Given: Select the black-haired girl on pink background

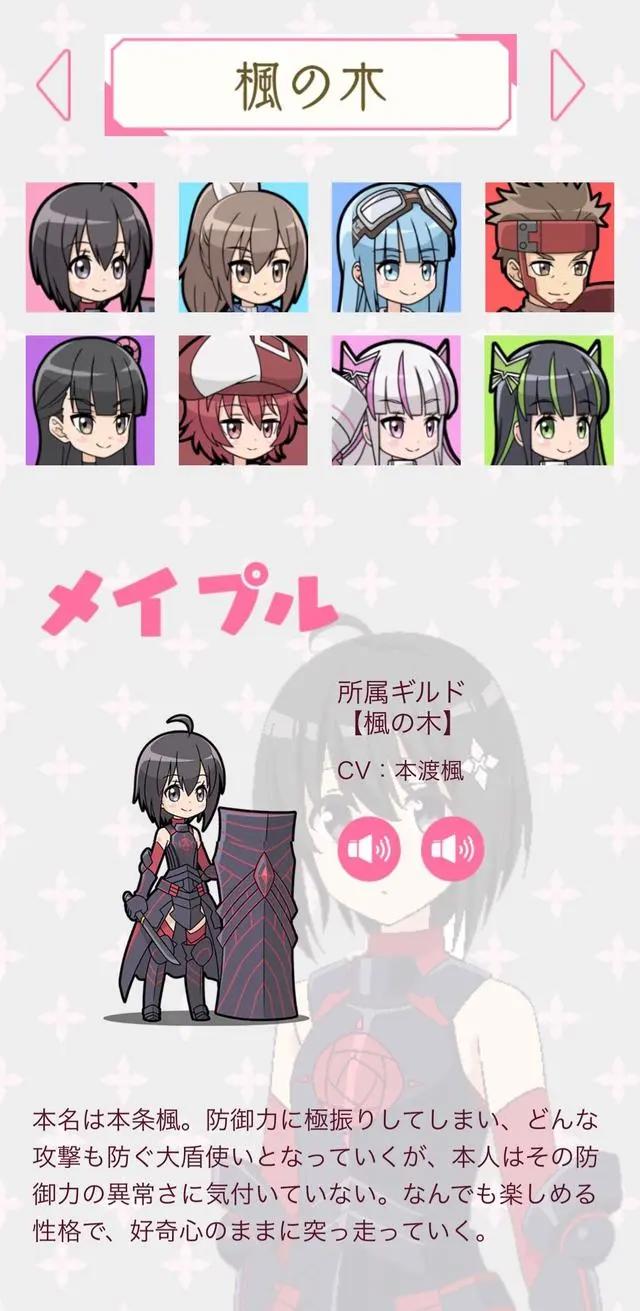Looking at the screenshot, I should pos(91,247).
